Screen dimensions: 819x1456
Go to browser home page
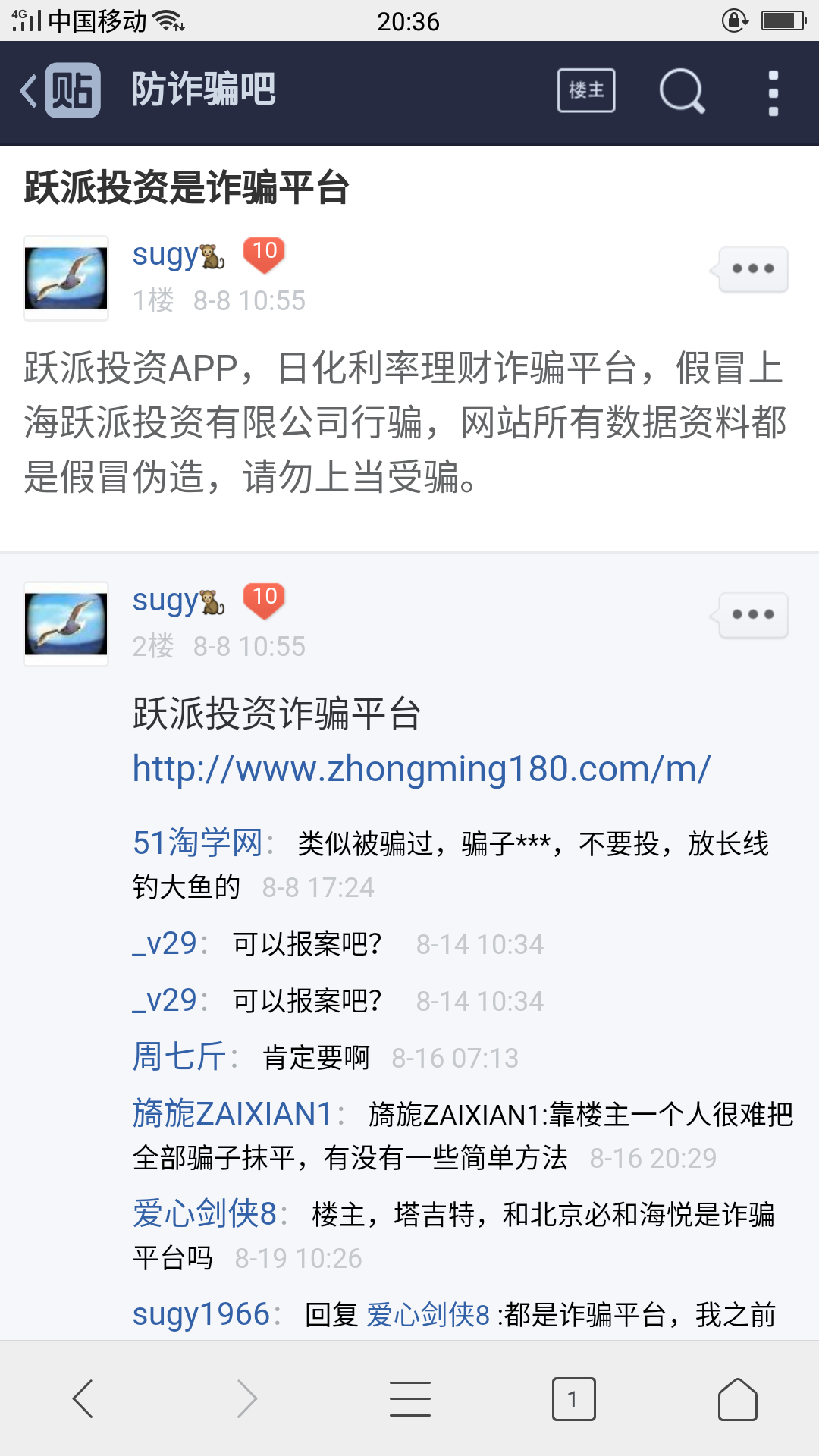tap(737, 1398)
